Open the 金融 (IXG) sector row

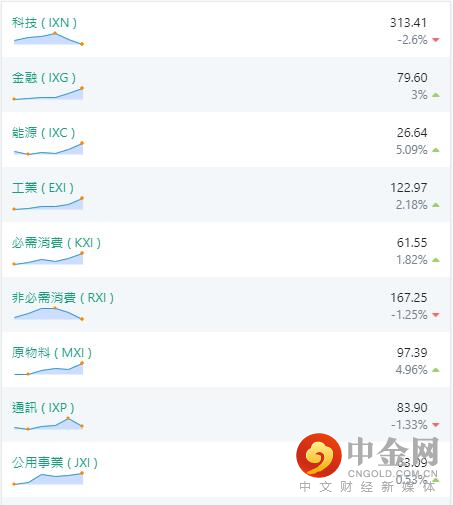[x=226, y=85]
